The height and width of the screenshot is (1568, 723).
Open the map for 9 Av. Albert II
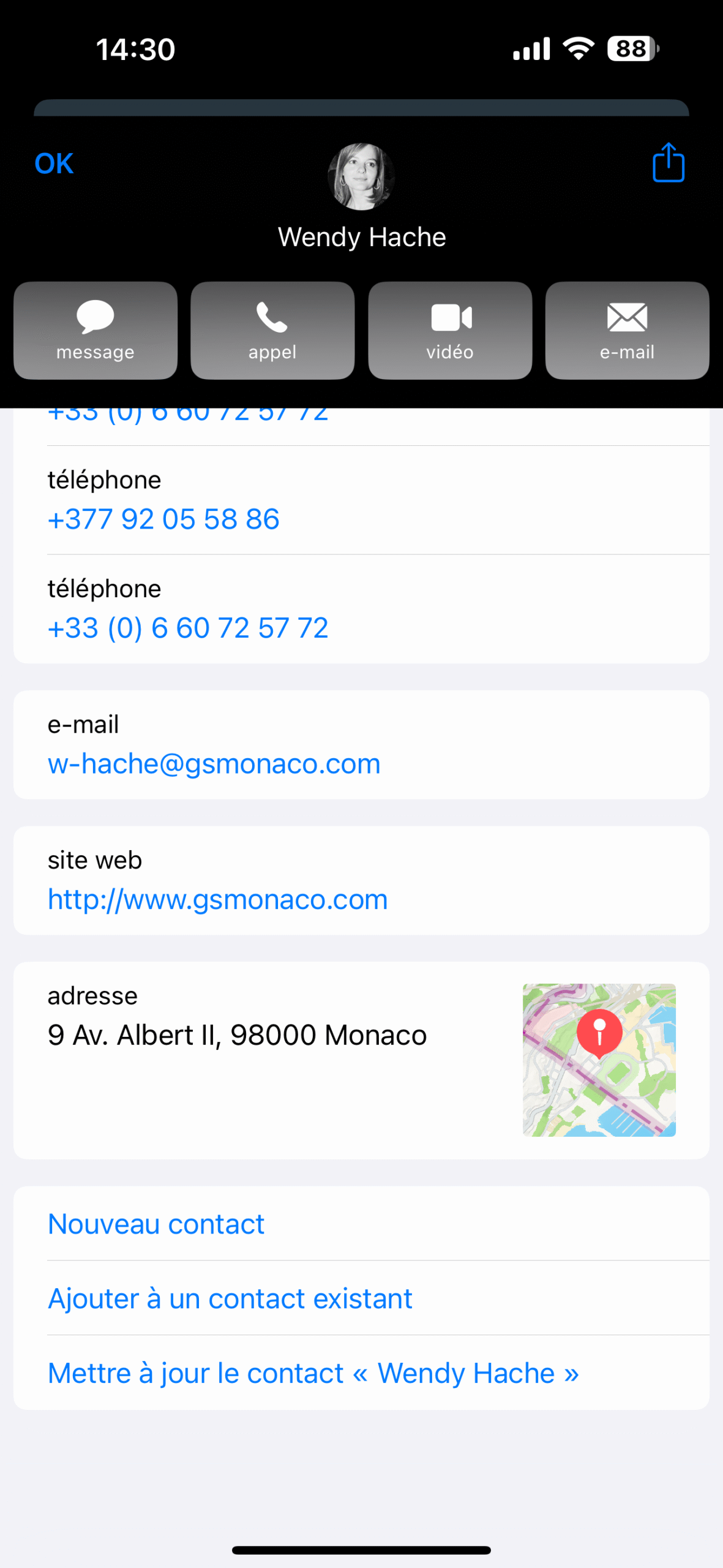(599, 1060)
